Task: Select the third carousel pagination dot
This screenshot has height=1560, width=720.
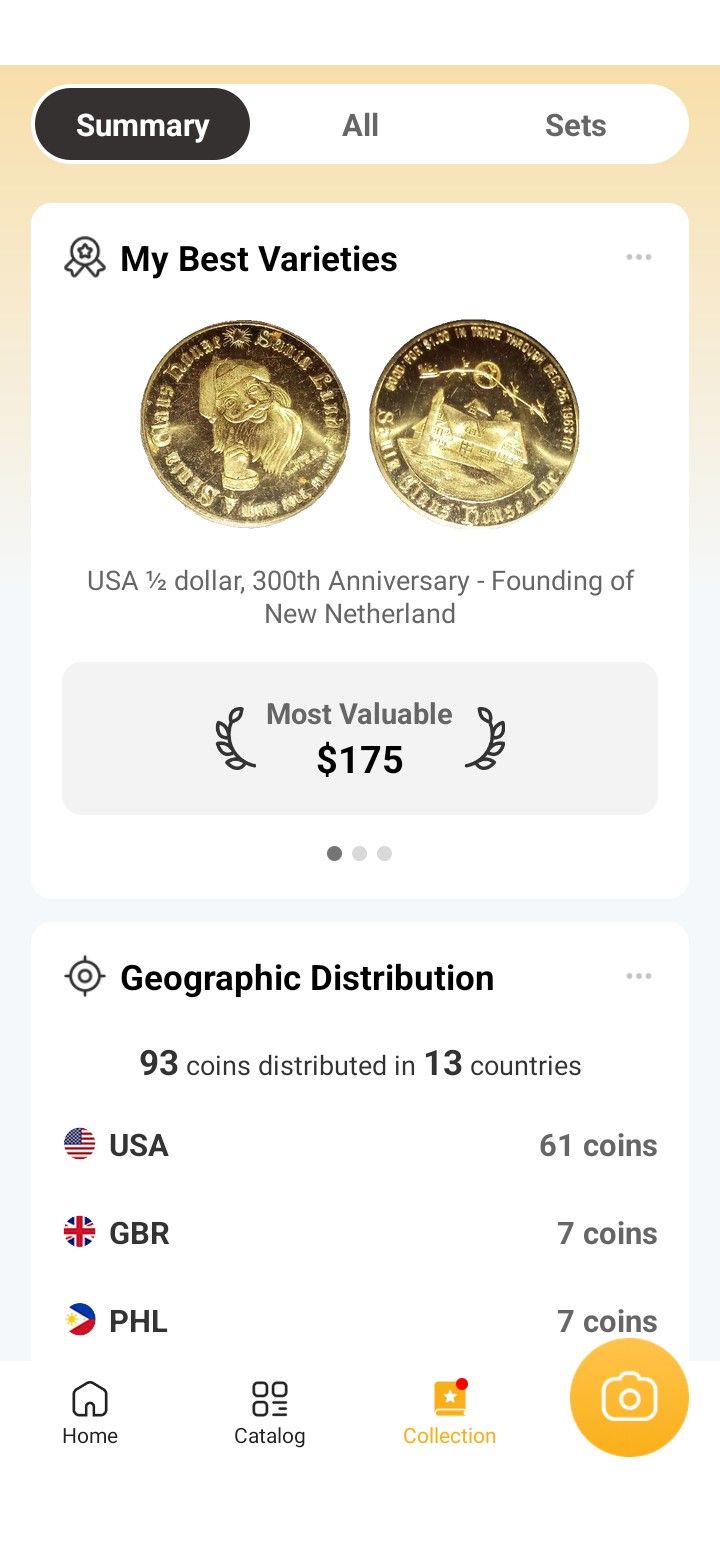Action: point(384,853)
